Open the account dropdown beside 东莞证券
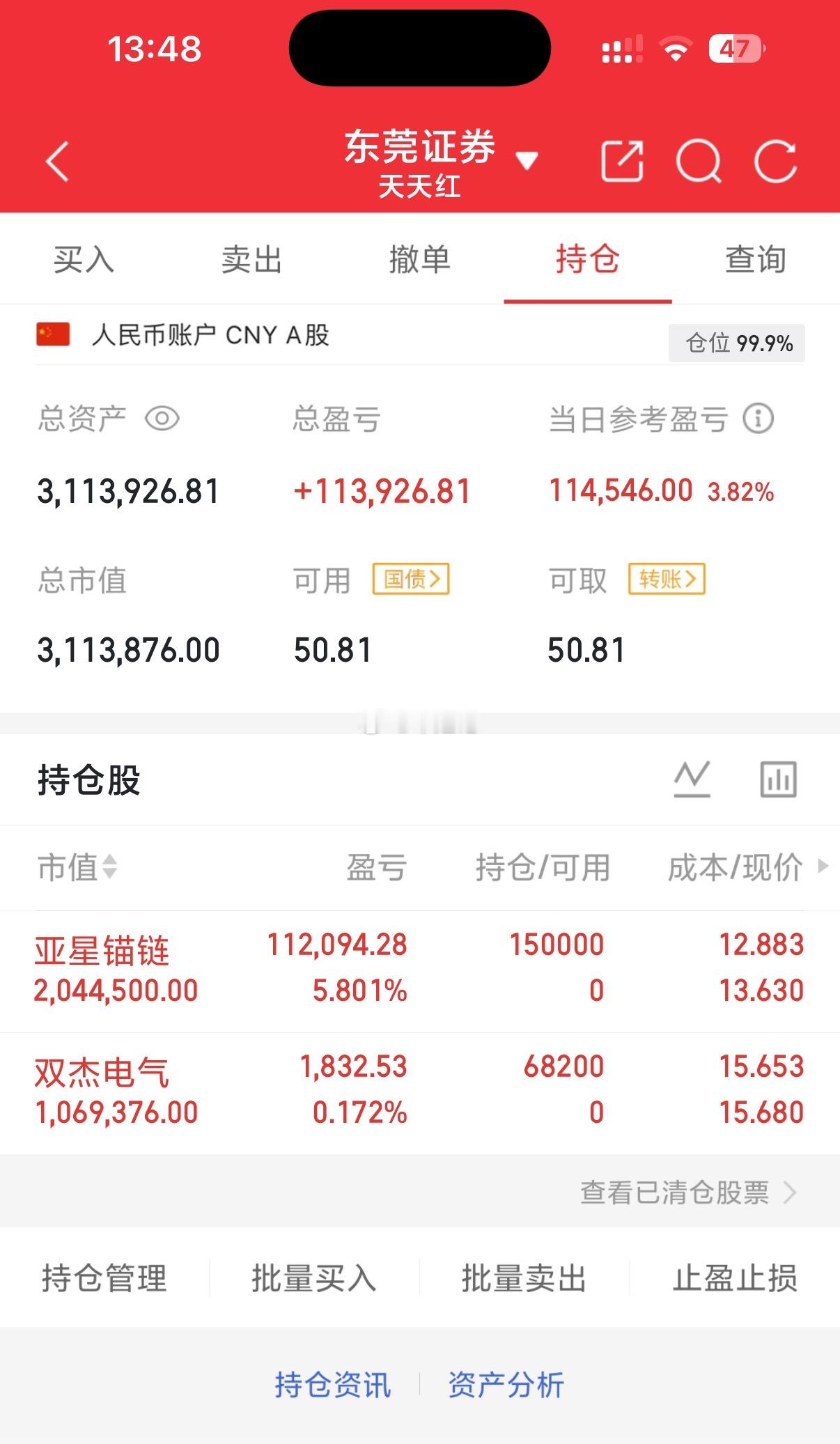The image size is (840, 1444). (527, 160)
